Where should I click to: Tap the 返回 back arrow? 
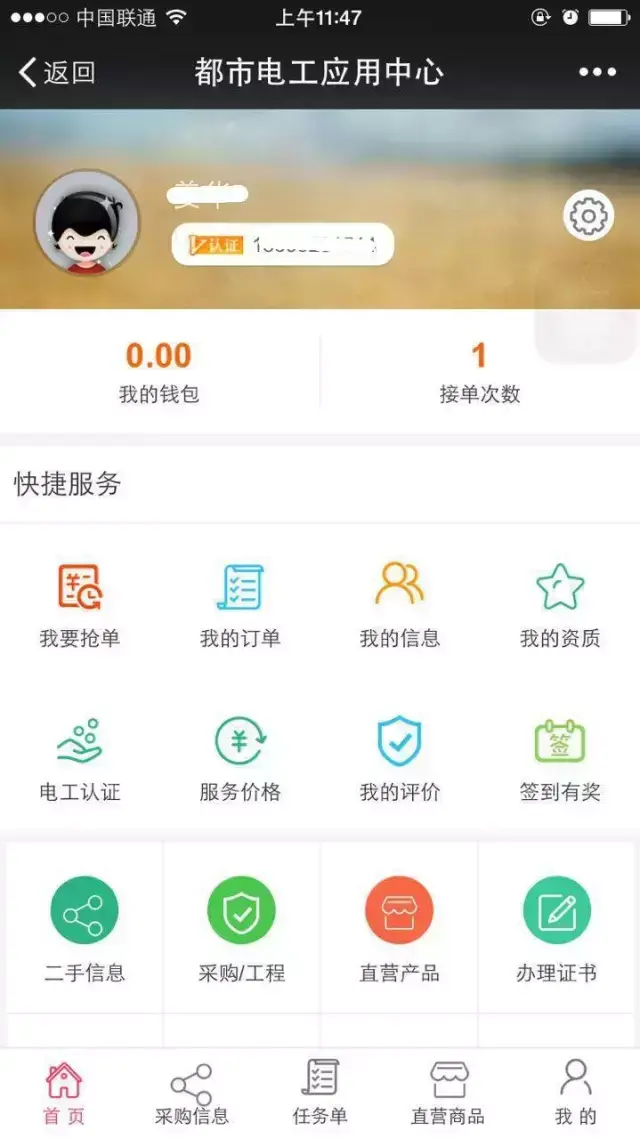pos(56,72)
